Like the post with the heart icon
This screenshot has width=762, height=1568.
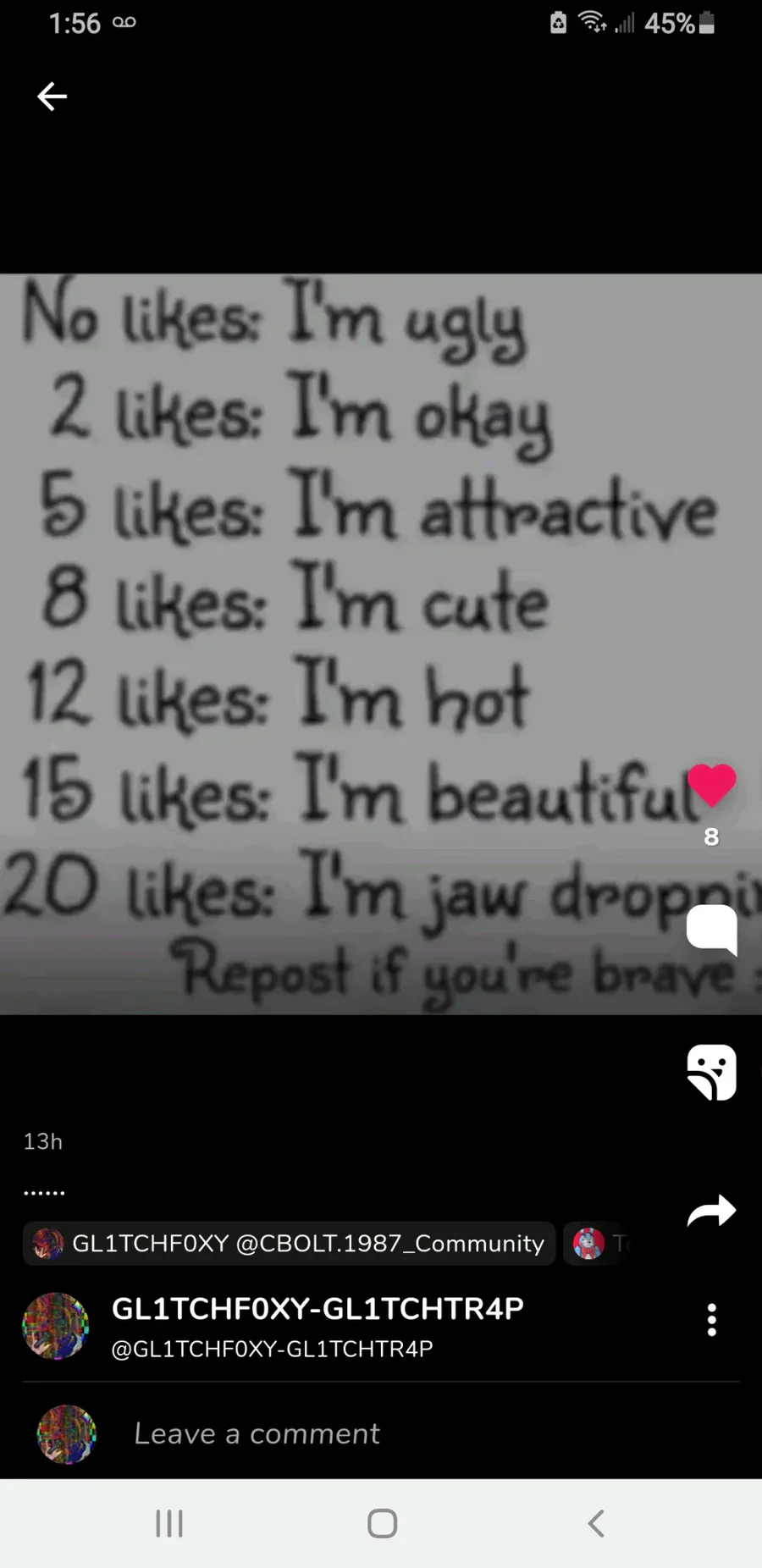point(711,785)
